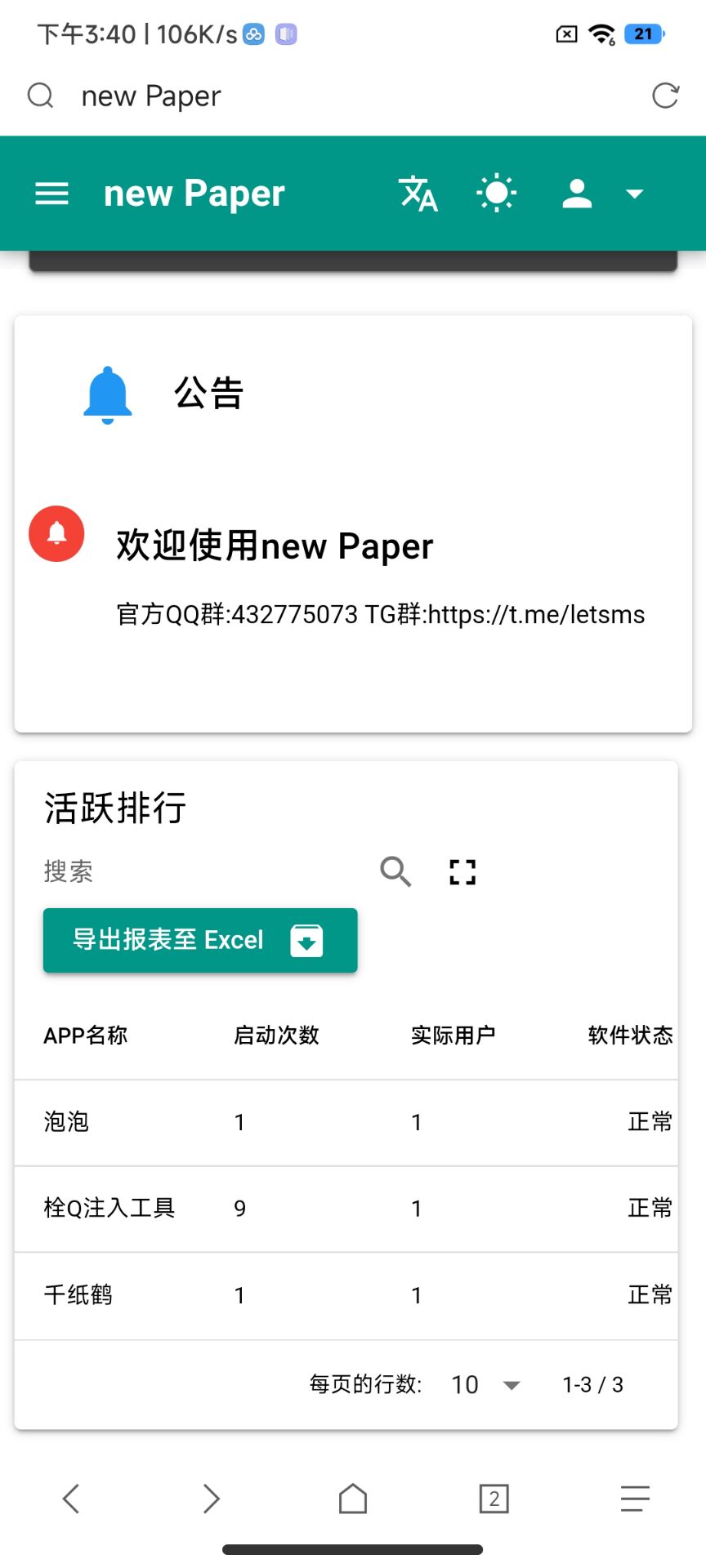This screenshot has height=1568, width=706.
Task: Sort table by APP名称 column
Action: 86,1036
